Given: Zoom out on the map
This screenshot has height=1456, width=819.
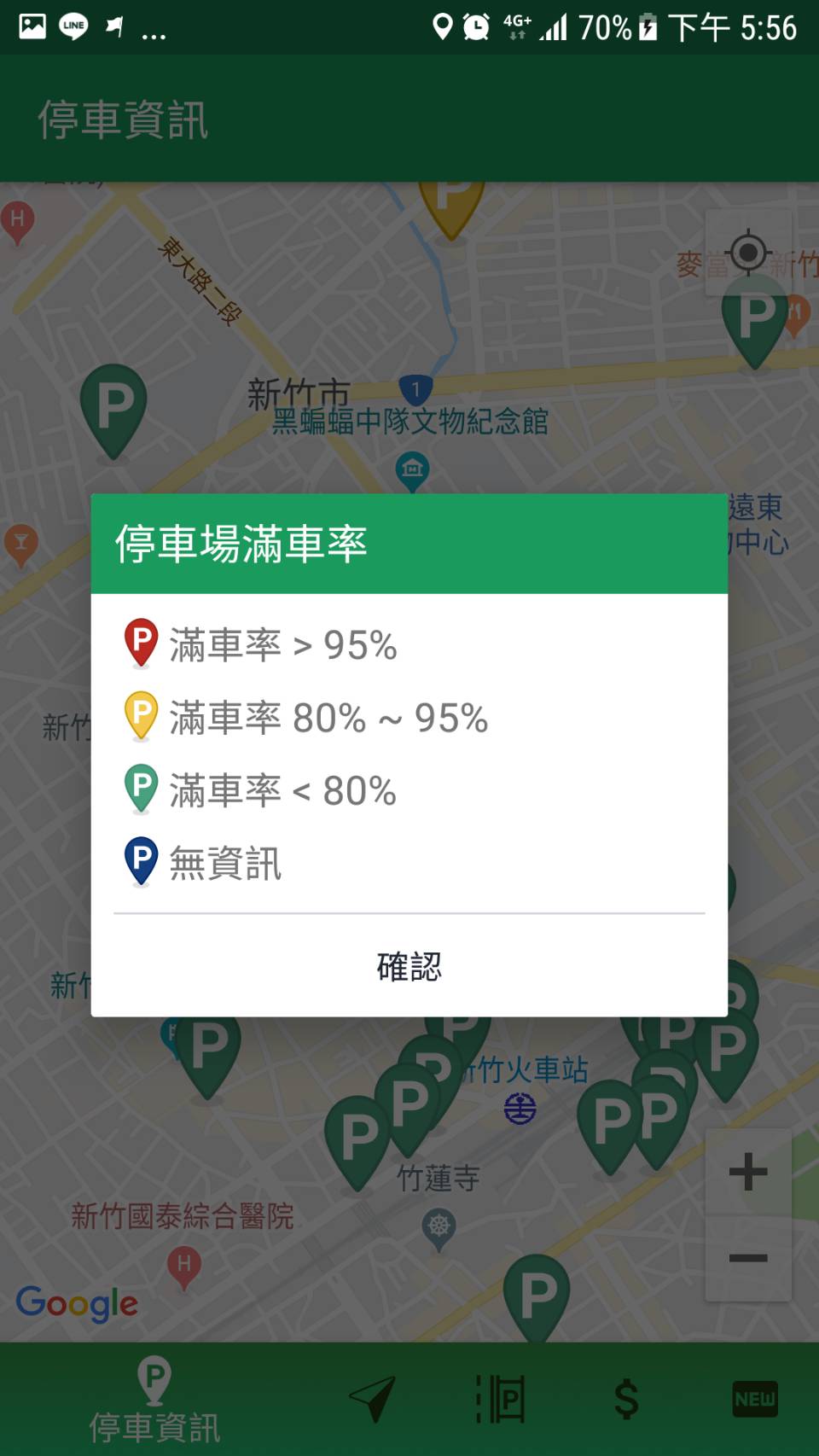Looking at the screenshot, I should point(748,1258).
